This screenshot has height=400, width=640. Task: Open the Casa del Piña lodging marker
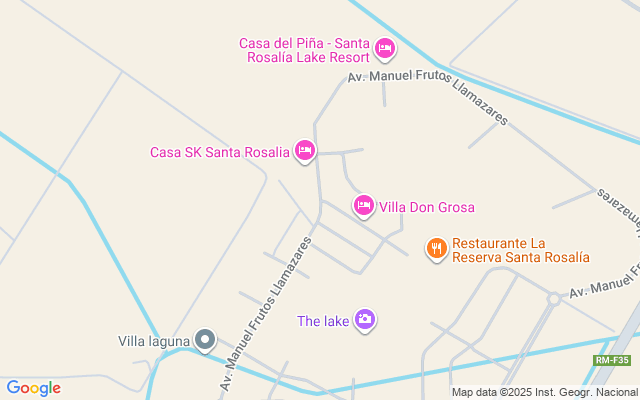385,48
